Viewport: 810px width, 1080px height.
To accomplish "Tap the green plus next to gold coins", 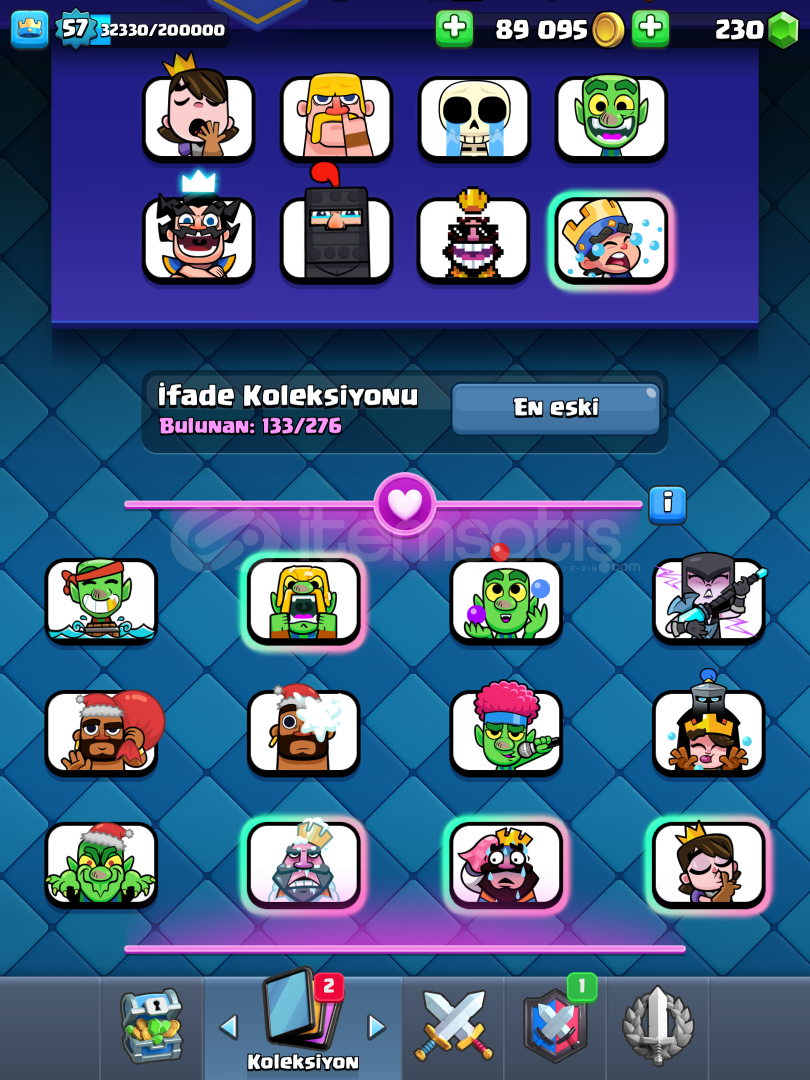I will 454,28.
